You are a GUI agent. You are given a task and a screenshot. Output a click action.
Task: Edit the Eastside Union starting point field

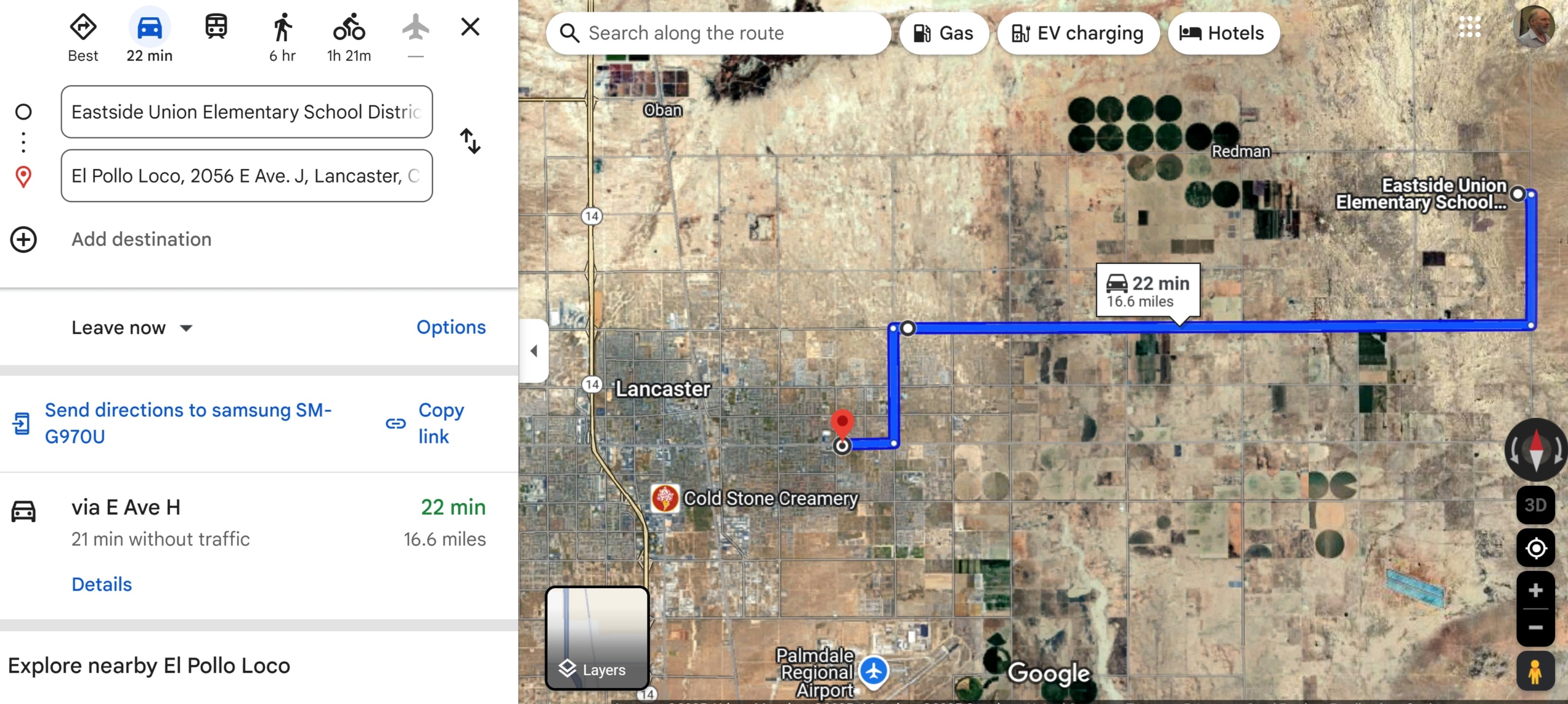(246, 112)
